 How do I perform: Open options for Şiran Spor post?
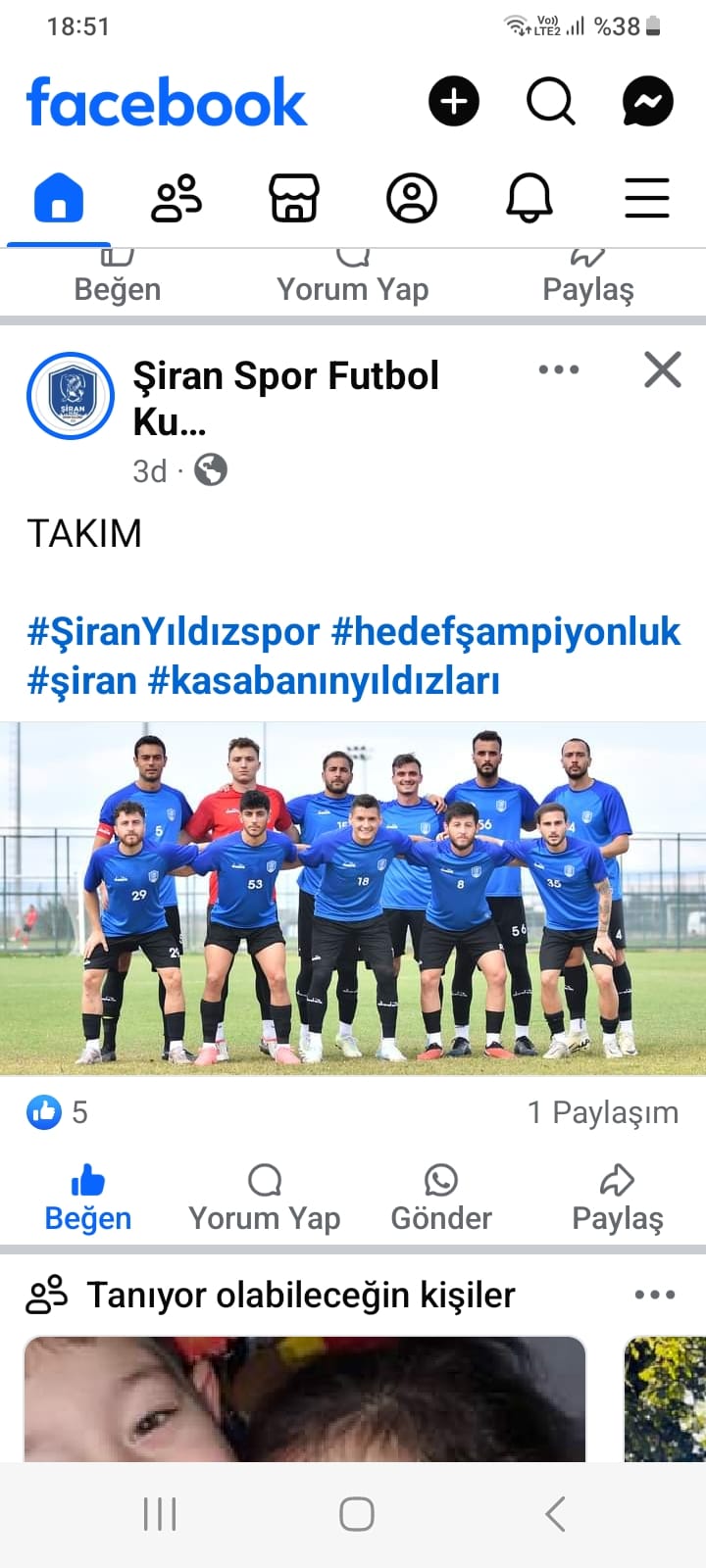(x=559, y=369)
